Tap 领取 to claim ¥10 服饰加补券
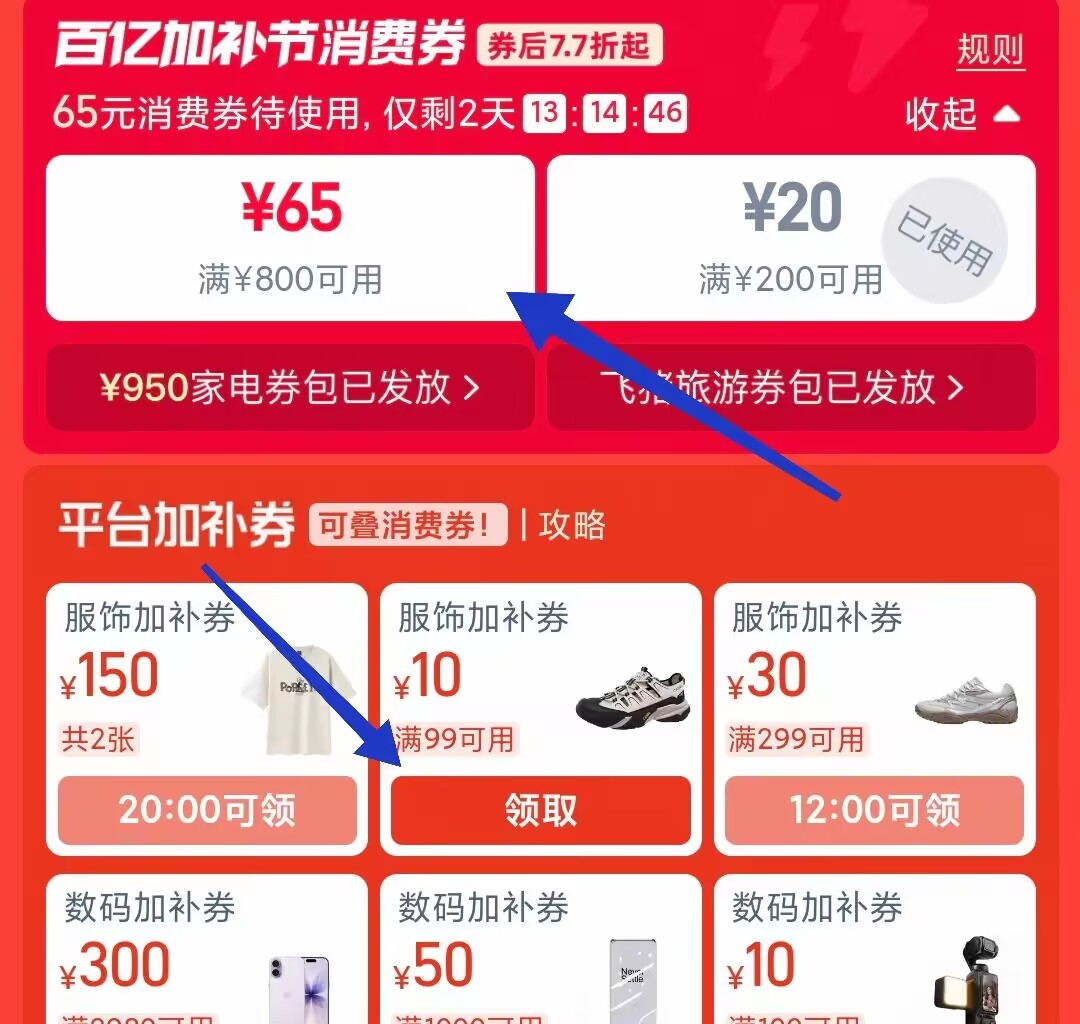This screenshot has height=1024, width=1080. (541, 810)
